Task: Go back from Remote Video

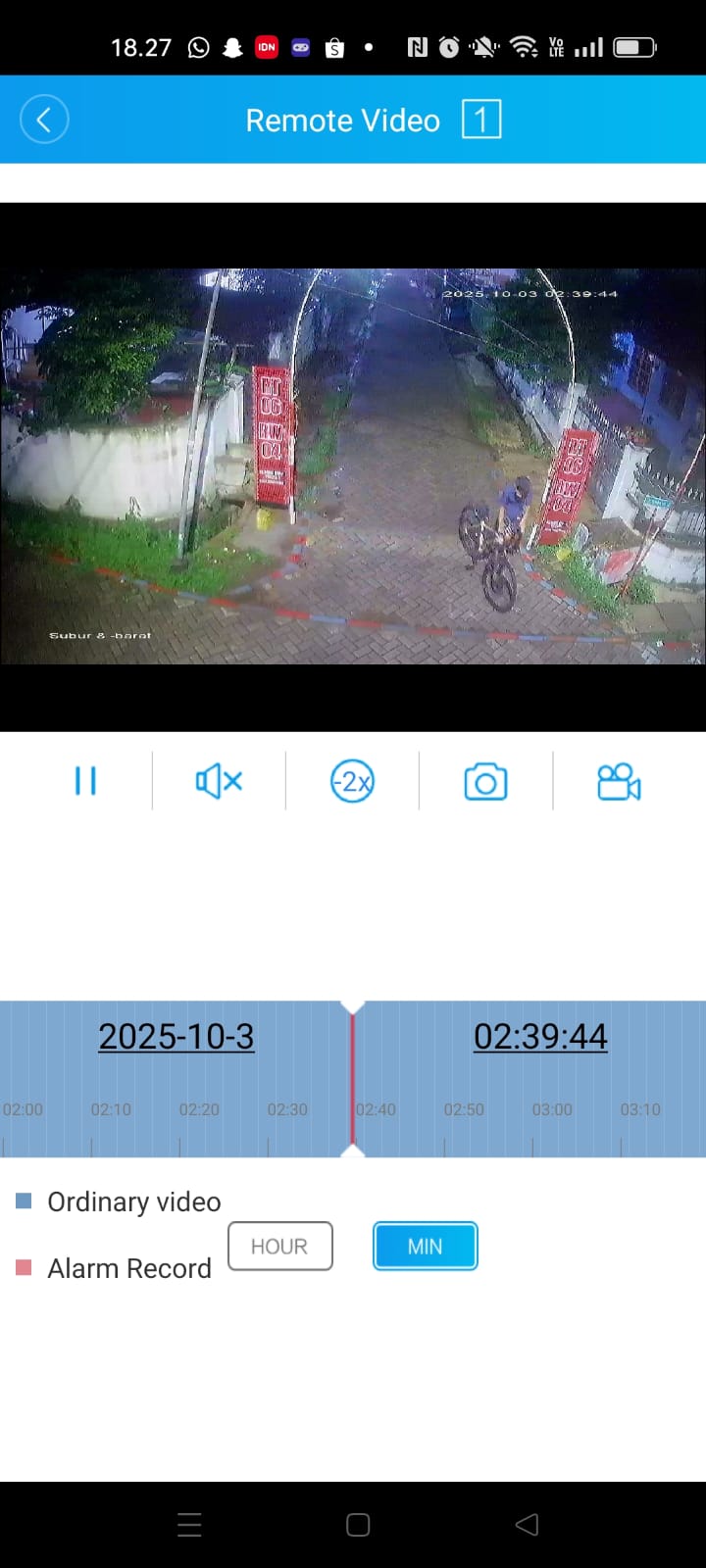Action: (44, 120)
